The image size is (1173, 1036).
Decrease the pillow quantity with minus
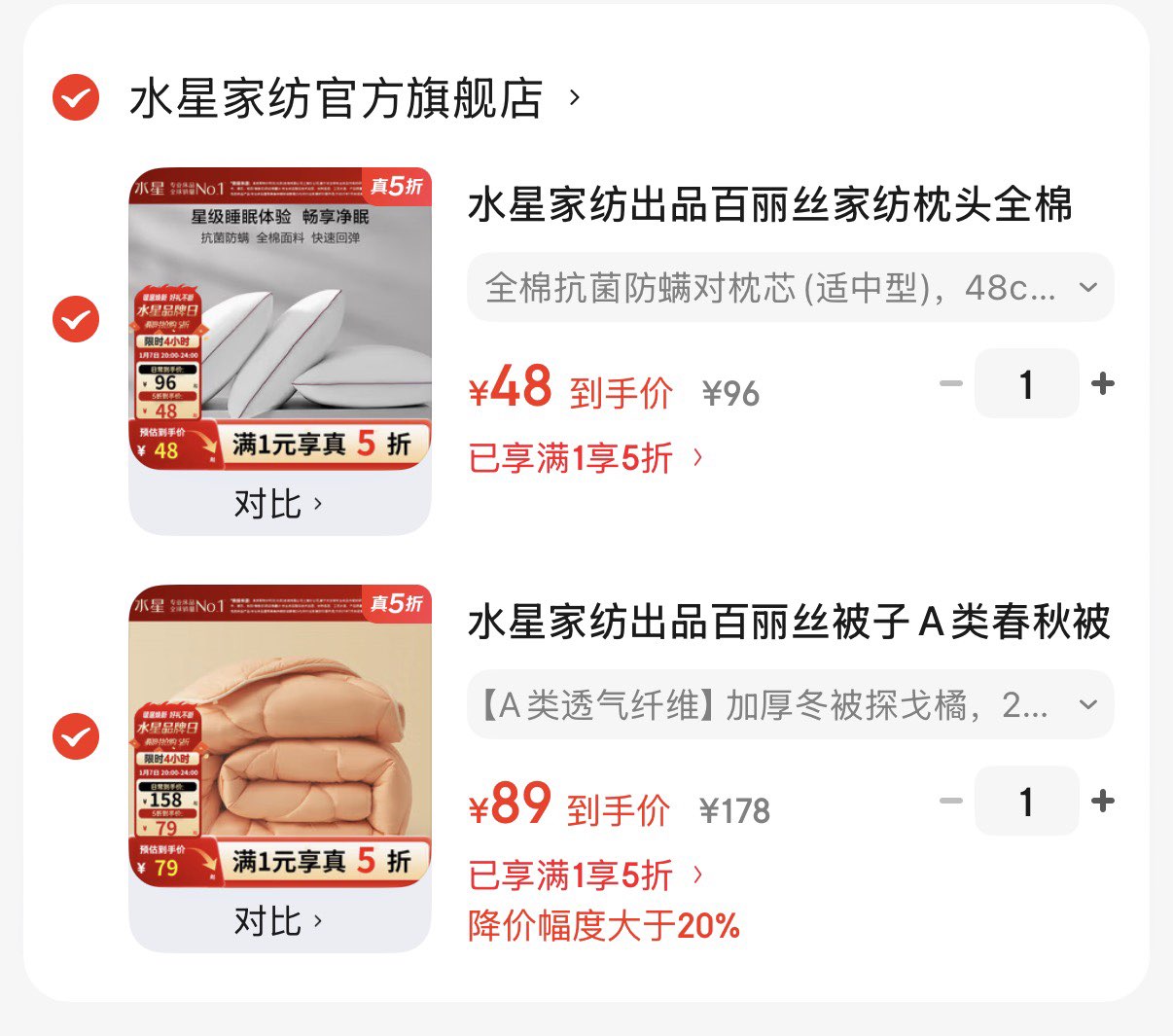[x=950, y=384]
